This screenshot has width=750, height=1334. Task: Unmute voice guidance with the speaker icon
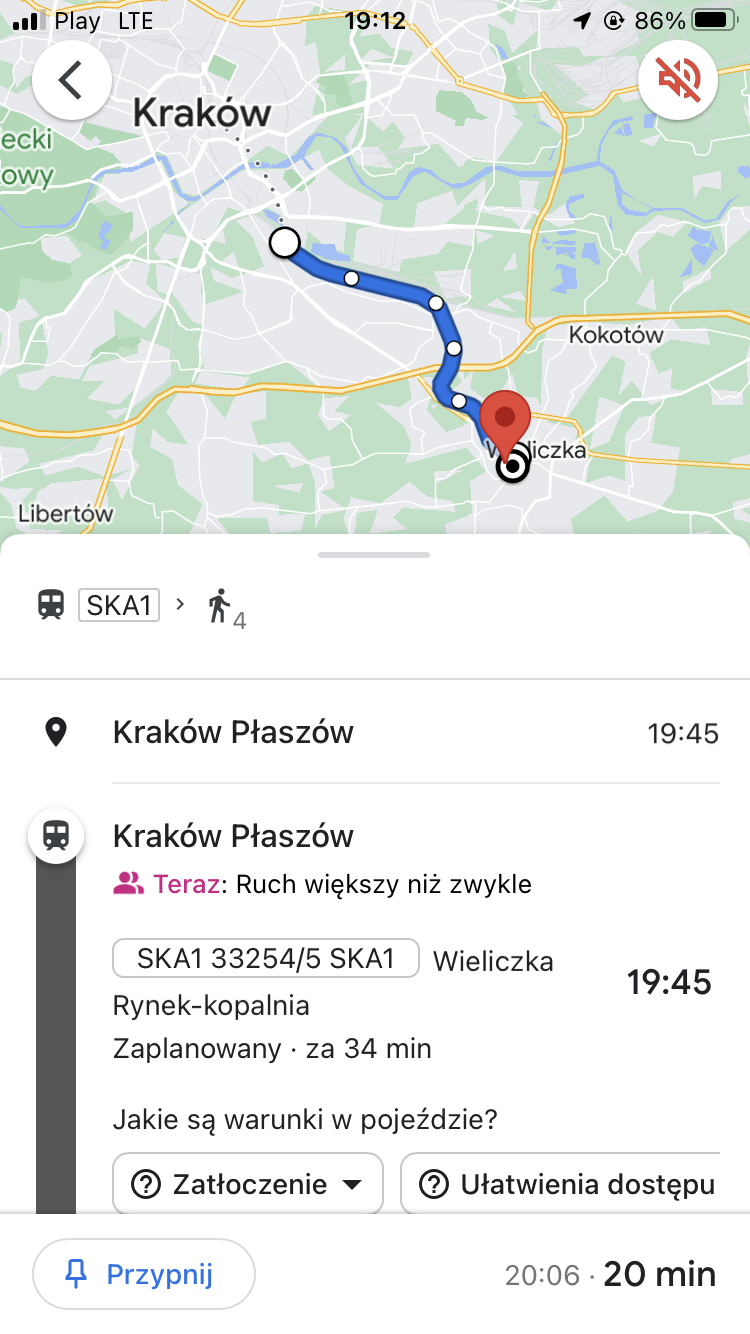(x=678, y=80)
